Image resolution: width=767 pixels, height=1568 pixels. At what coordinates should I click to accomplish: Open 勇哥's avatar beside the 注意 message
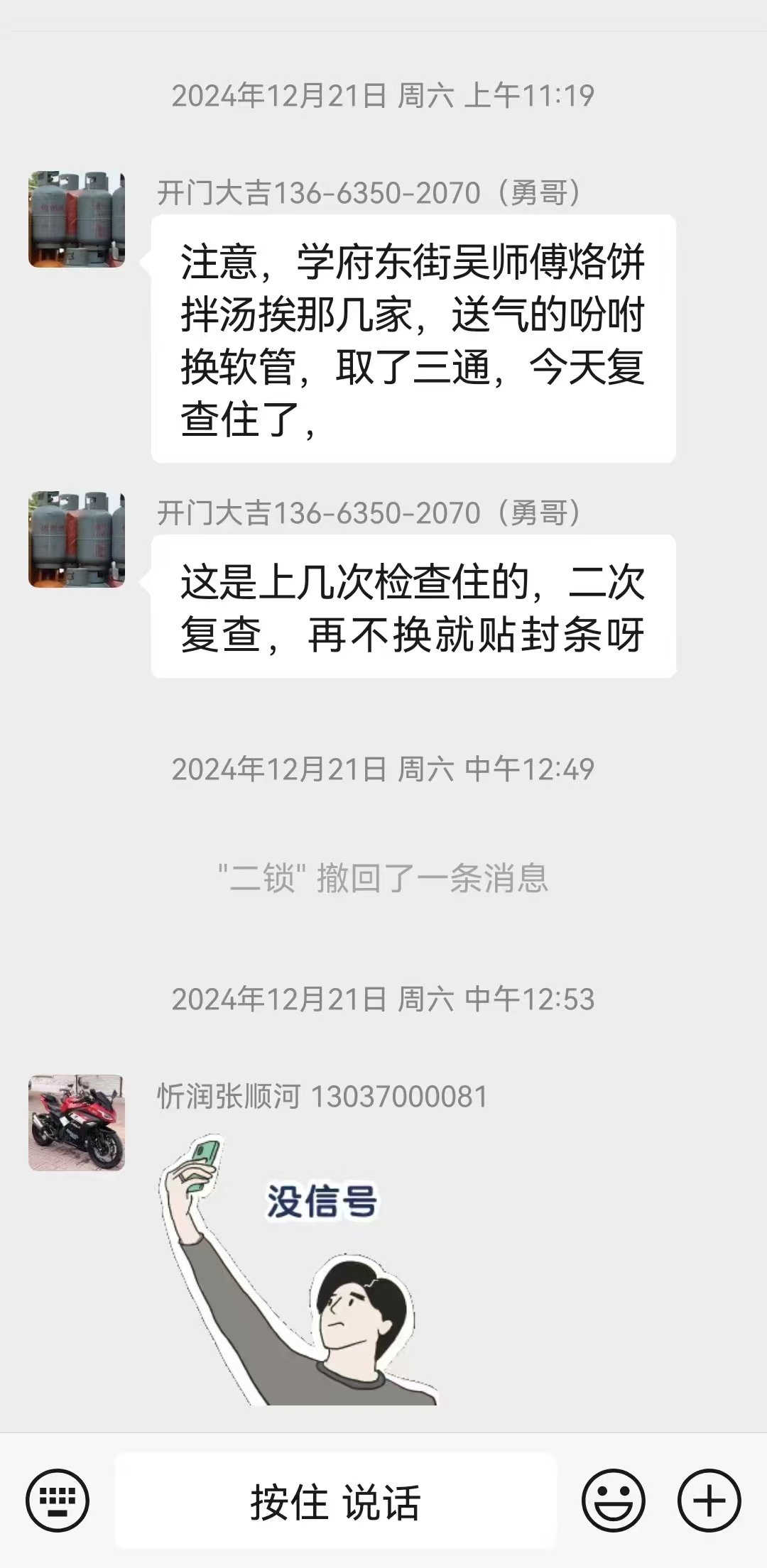coord(77,219)
